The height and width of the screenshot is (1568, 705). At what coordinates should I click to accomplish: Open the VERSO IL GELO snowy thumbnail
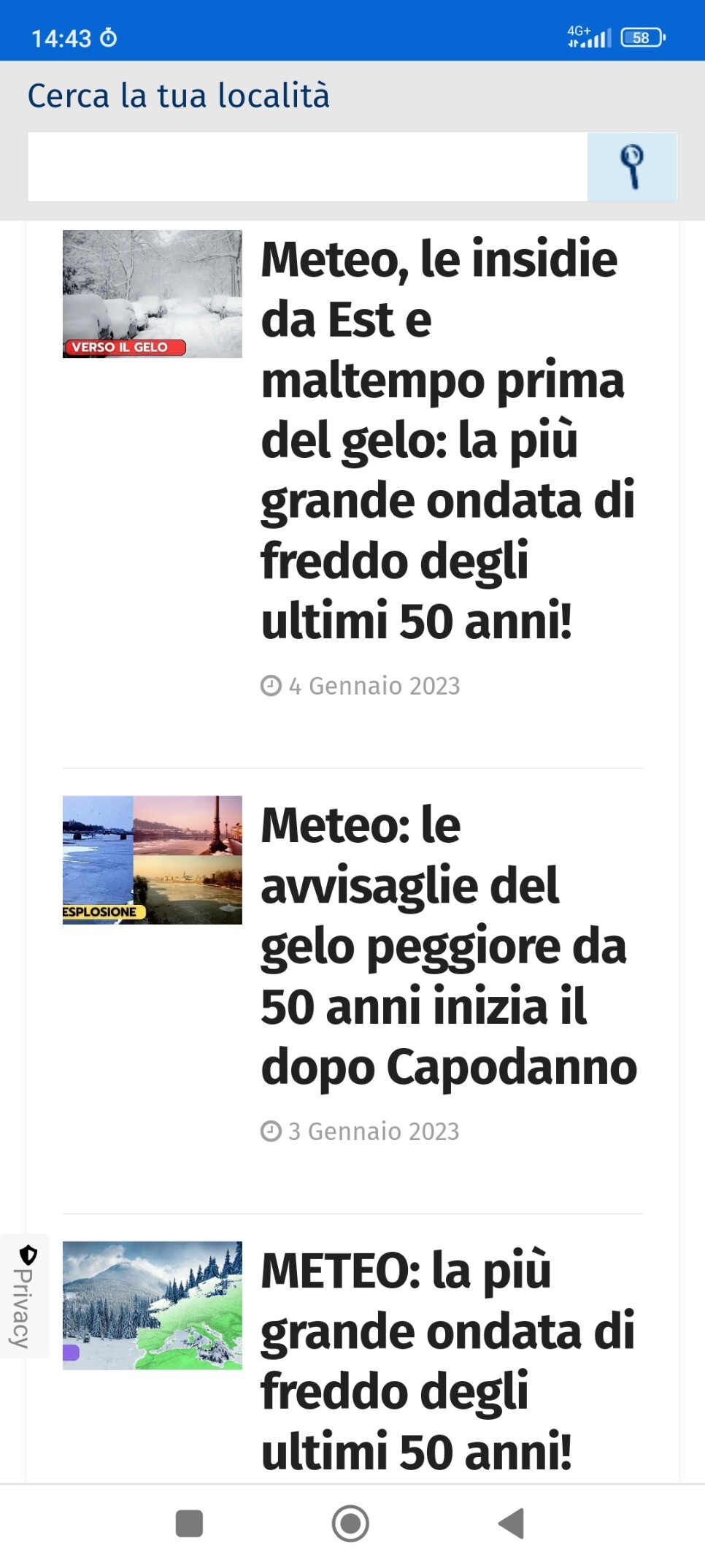click(x=152, y=294)
